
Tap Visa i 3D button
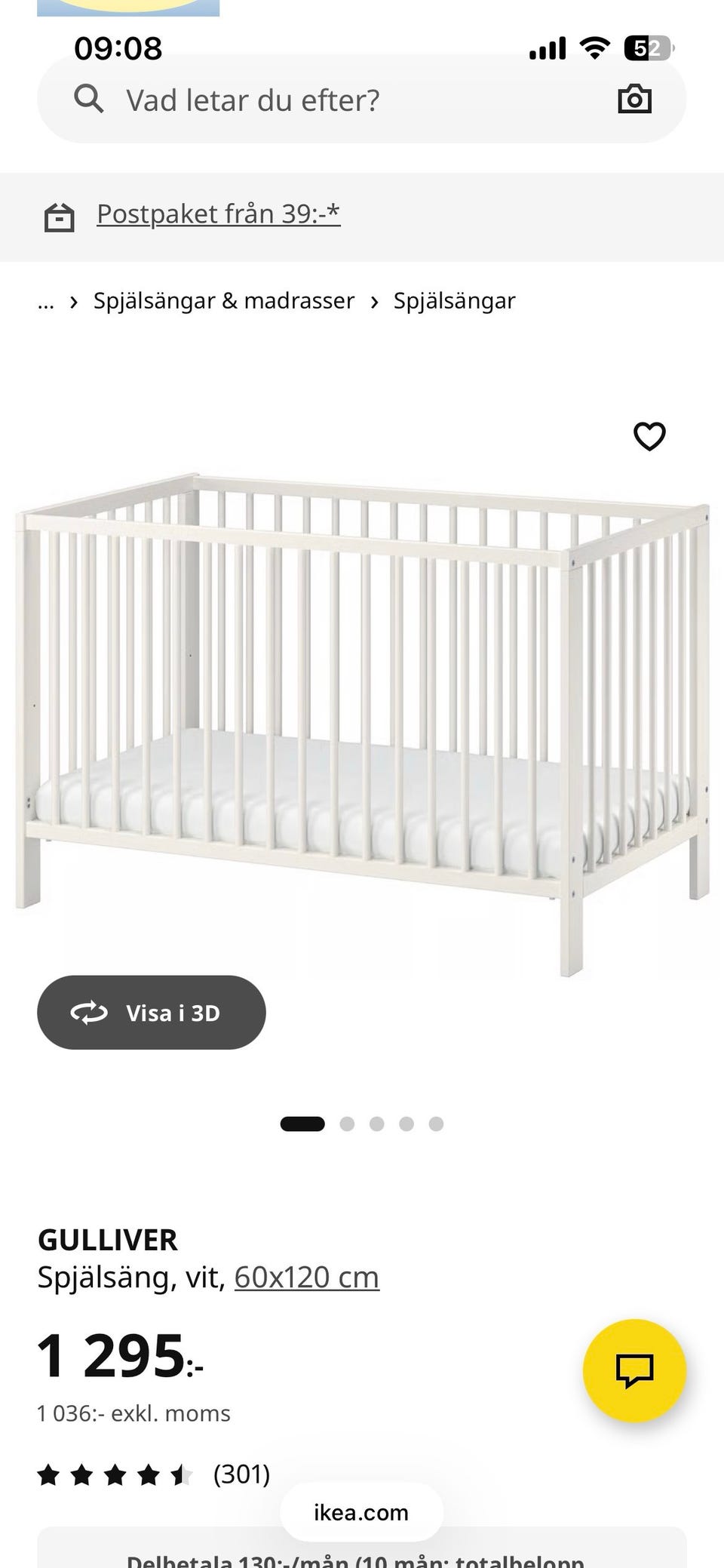point(151,1013)
